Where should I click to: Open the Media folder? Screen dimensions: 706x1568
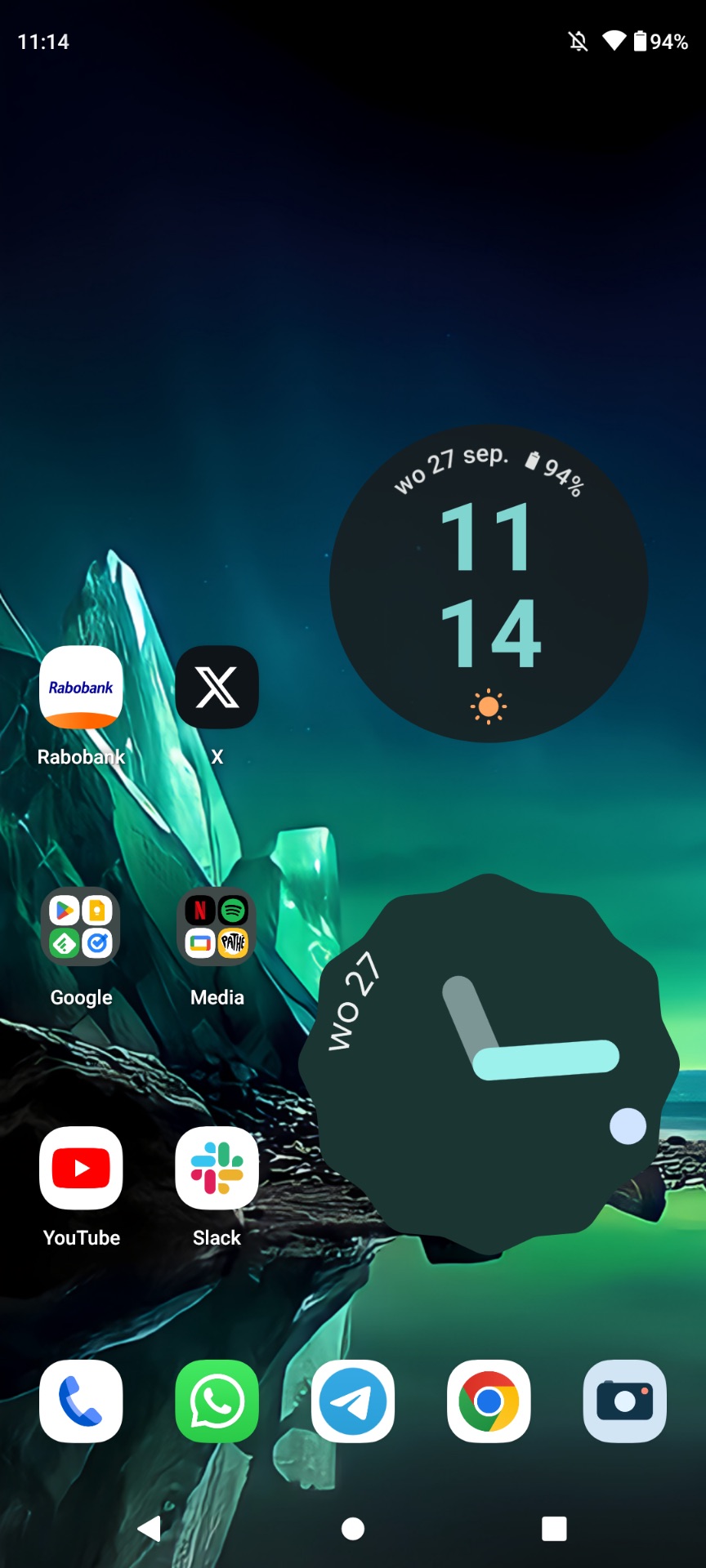click(217, 927)
